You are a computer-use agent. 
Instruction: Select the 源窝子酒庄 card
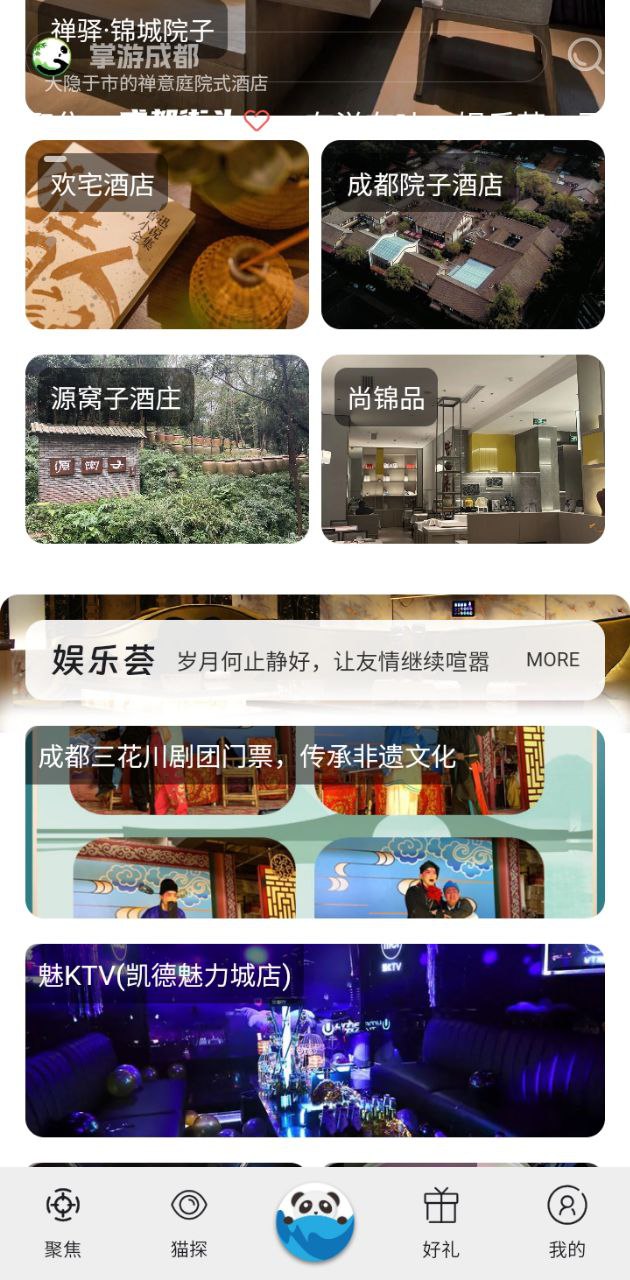[167, 449]
